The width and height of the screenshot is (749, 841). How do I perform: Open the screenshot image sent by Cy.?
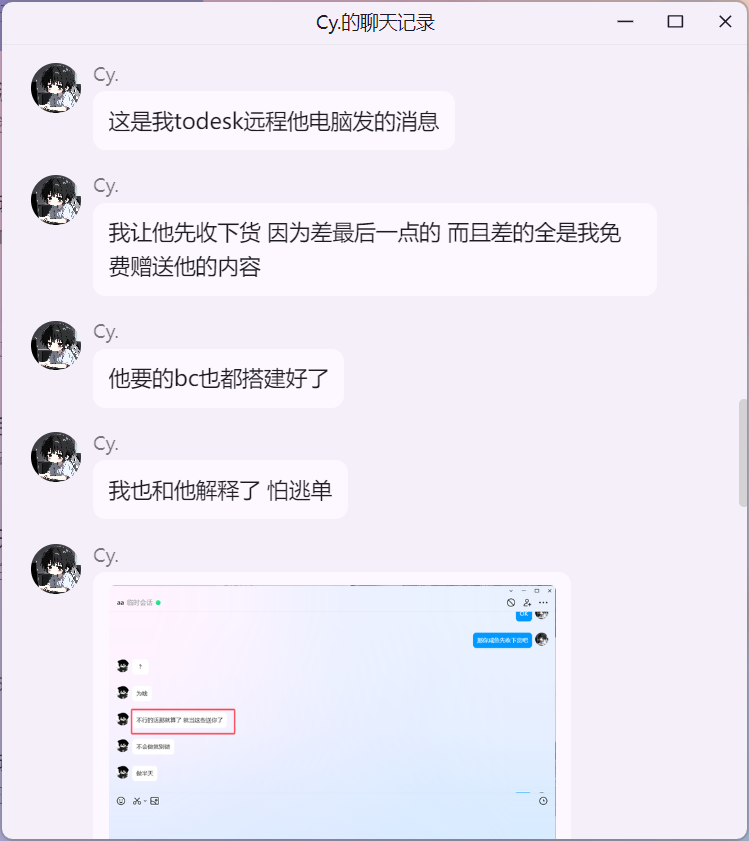point(332,710)
